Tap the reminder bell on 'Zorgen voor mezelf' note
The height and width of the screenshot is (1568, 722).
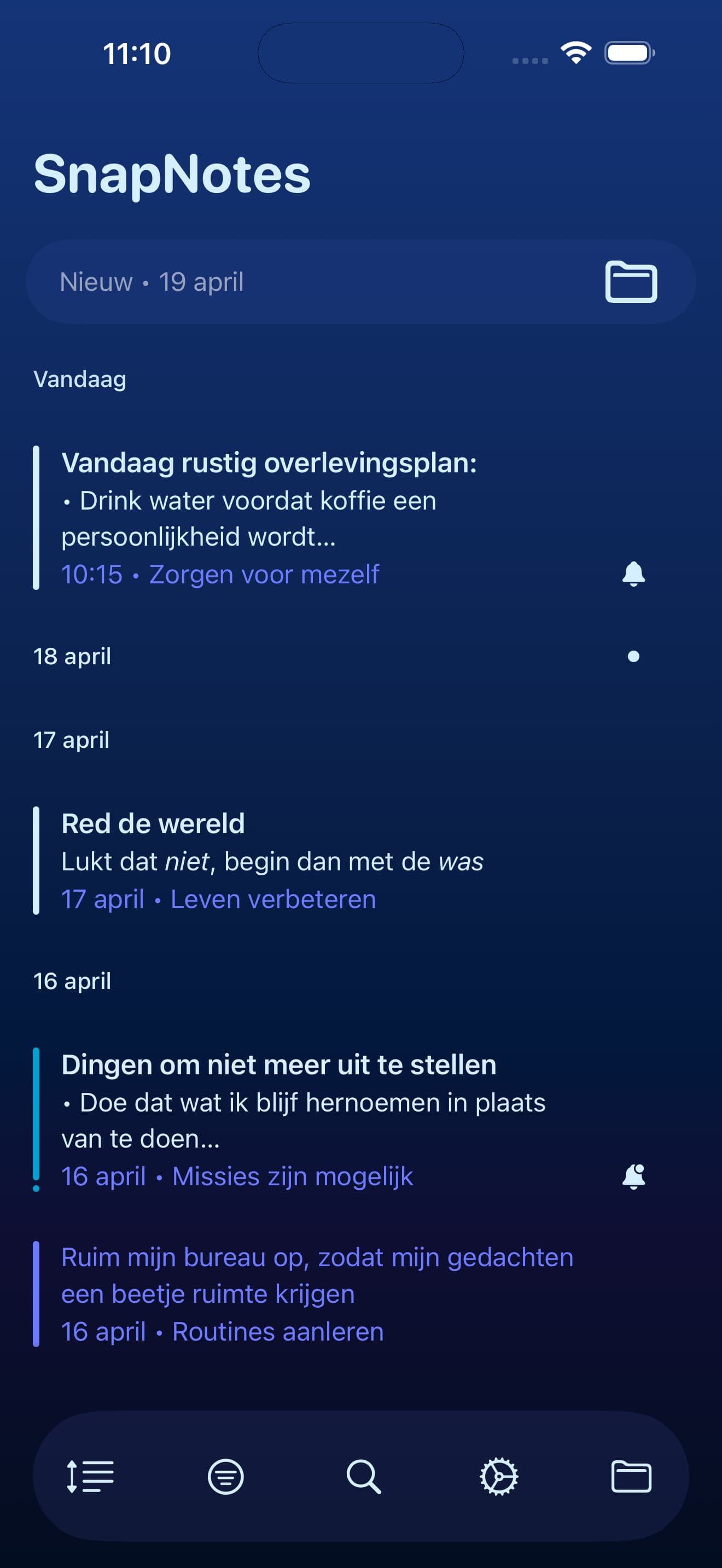(633, 574)
